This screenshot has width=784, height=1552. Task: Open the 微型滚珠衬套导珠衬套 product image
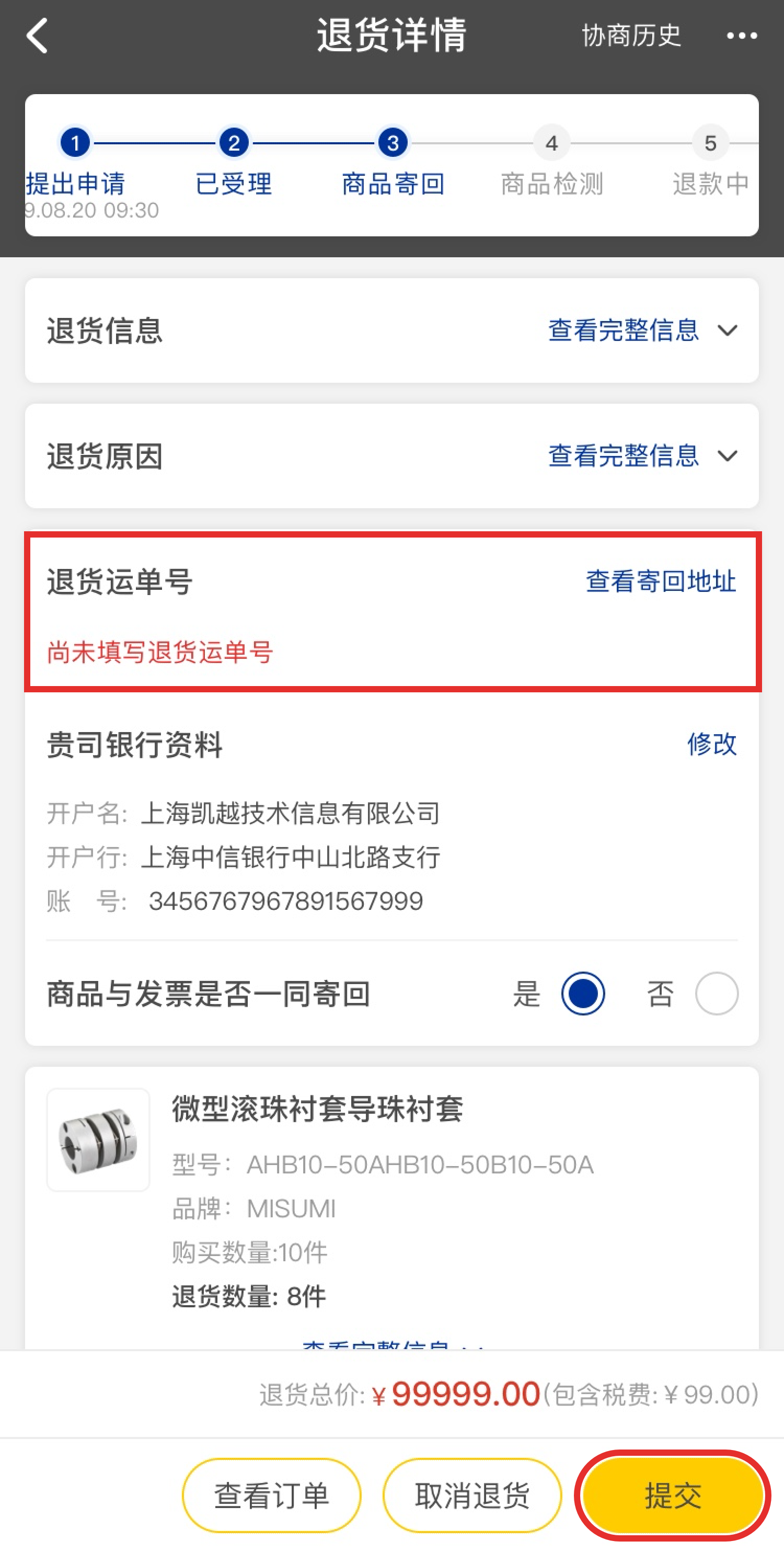[x=98, y=1140]
